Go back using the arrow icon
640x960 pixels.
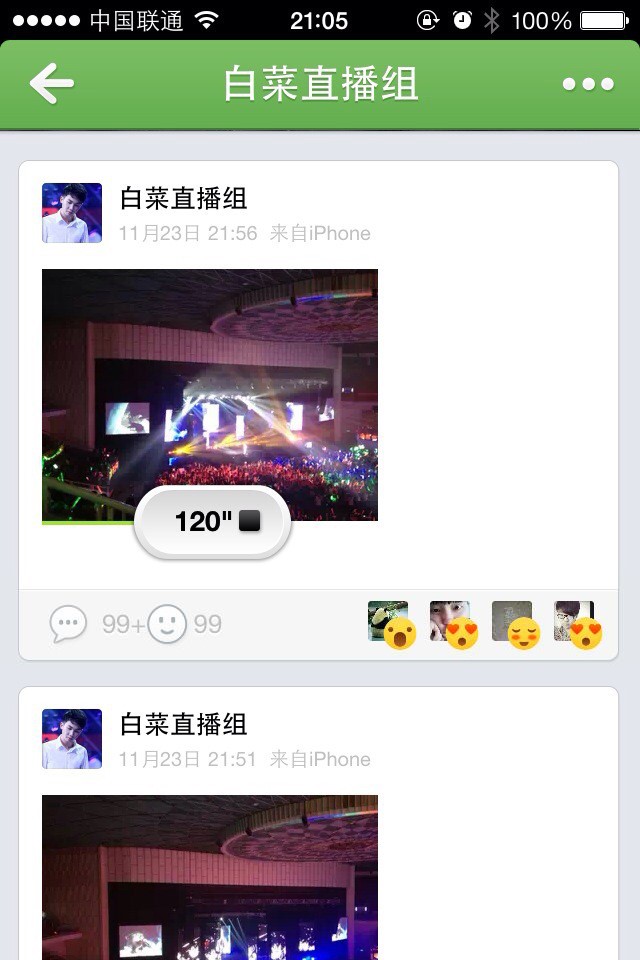52,84
